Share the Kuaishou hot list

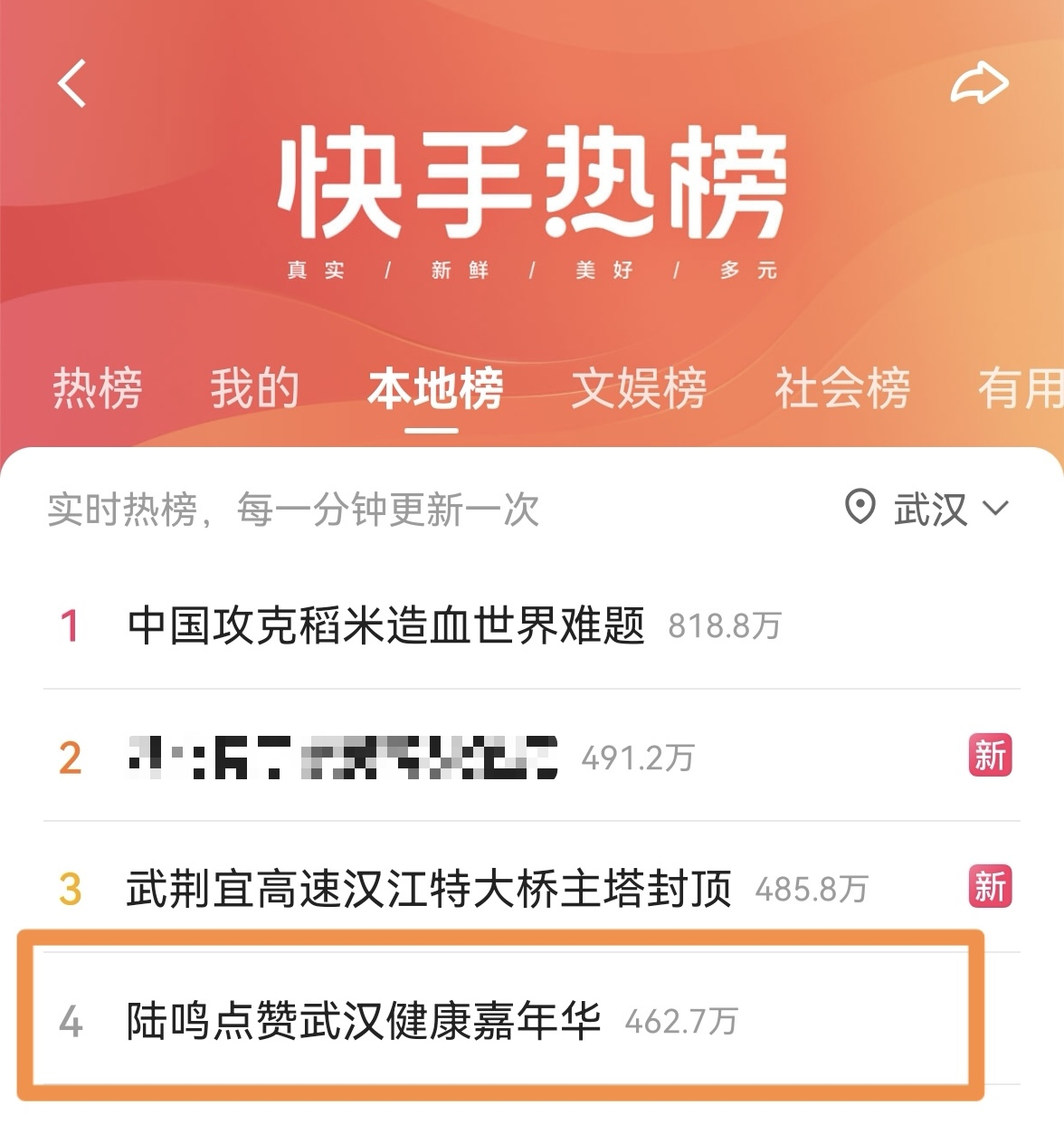click(979, 84)
